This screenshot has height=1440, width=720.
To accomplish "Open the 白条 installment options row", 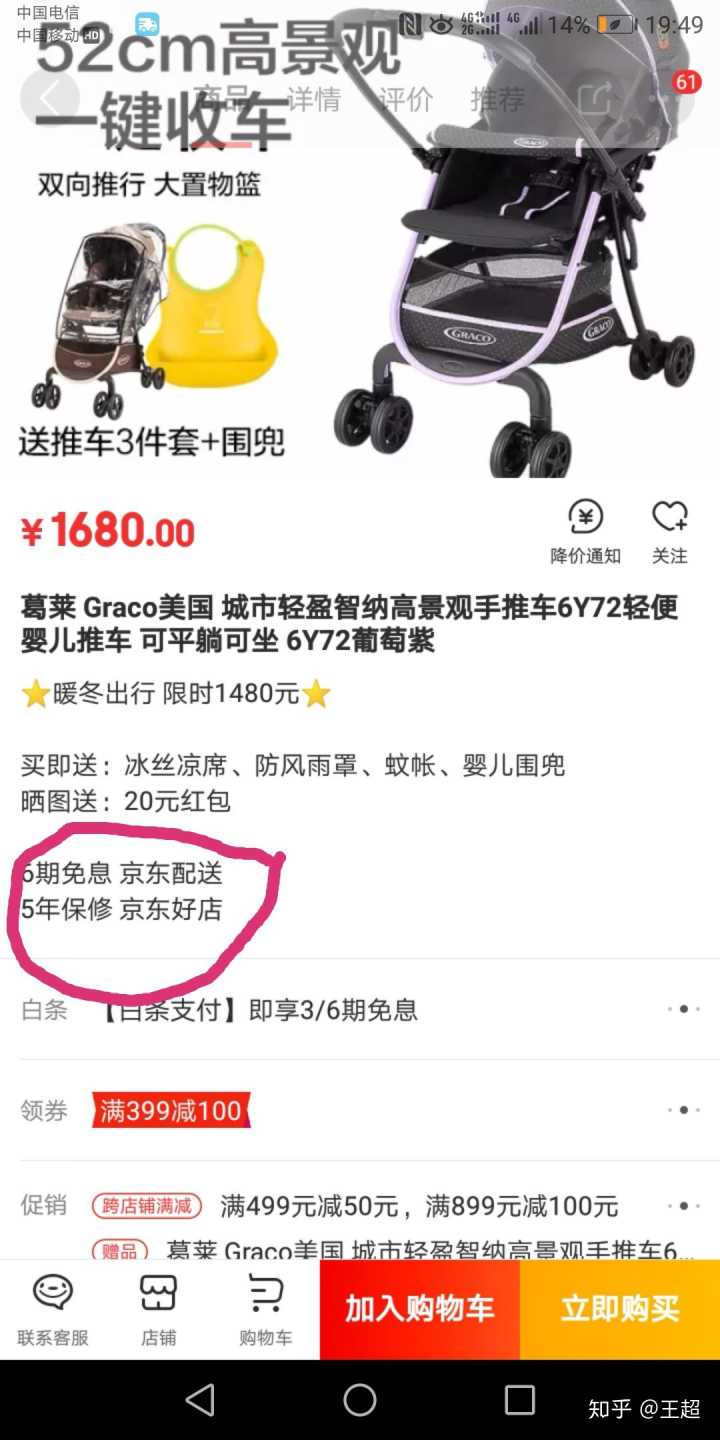I will (360, 1010).
